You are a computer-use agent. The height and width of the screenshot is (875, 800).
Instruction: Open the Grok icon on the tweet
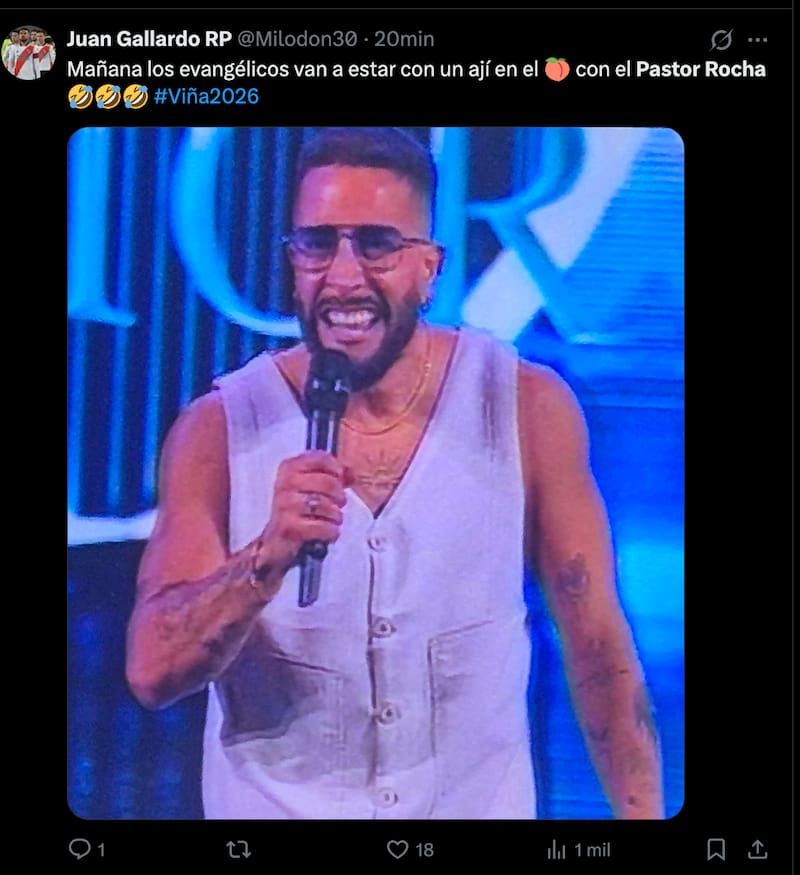point(720,40)
